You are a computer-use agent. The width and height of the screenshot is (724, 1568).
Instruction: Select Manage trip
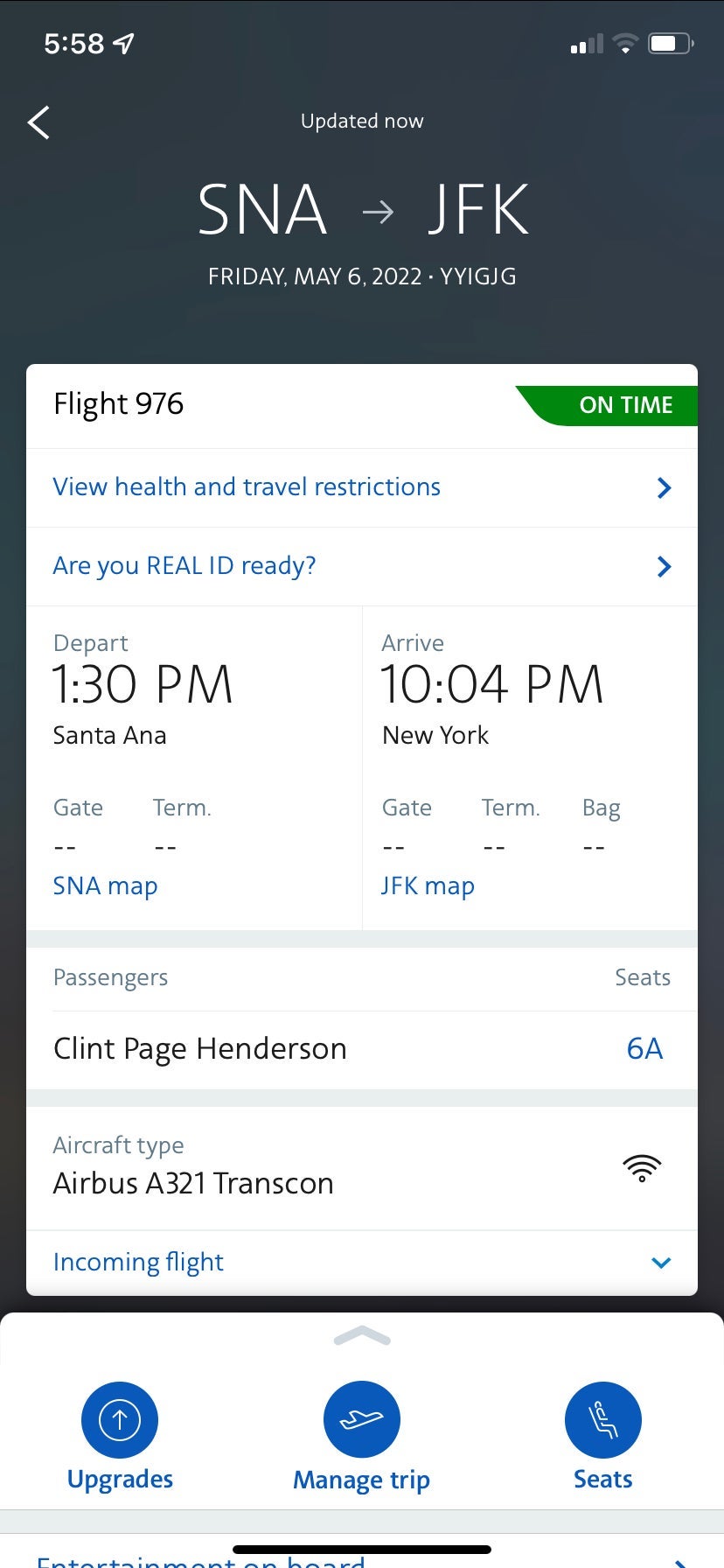click(x=361, y=1419)
